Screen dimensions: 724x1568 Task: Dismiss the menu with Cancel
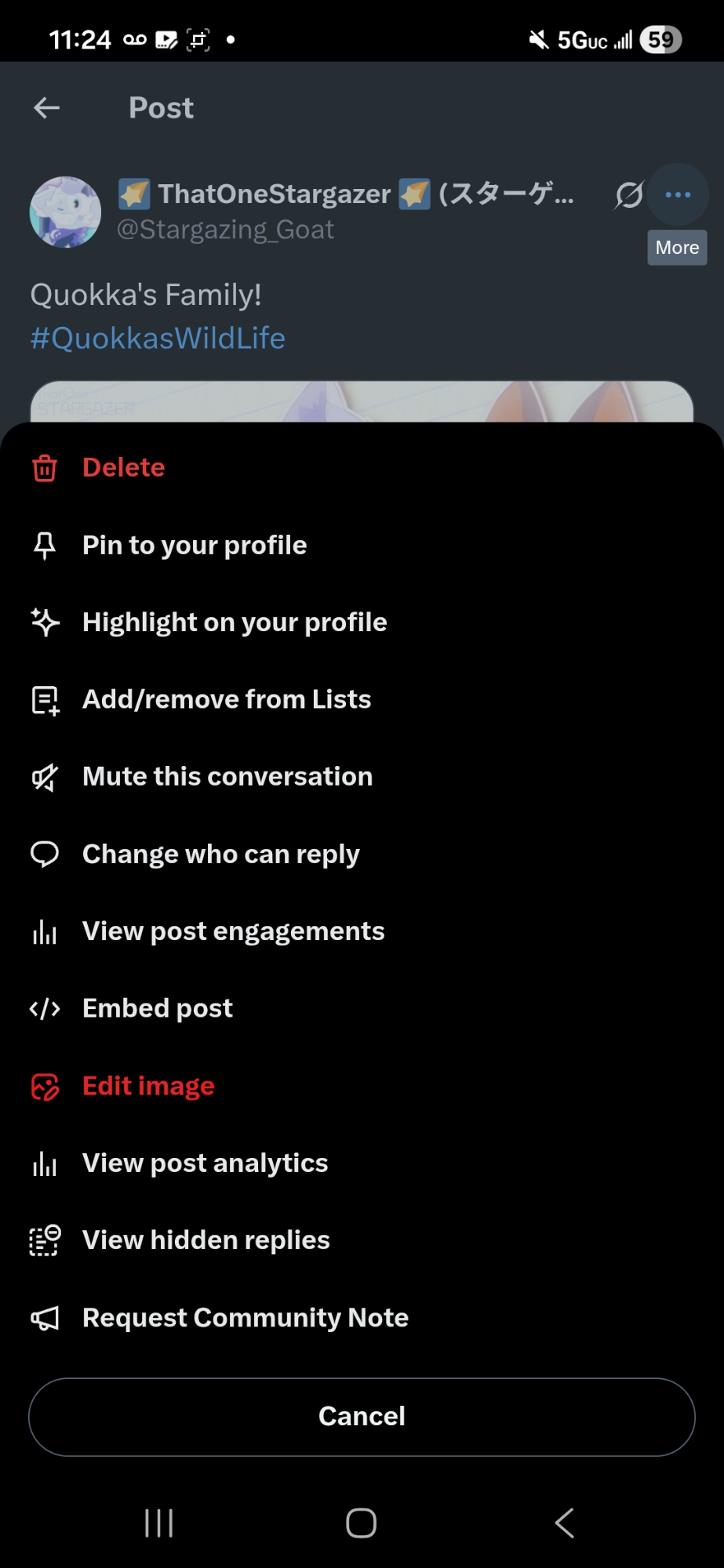pos(362,1417)
